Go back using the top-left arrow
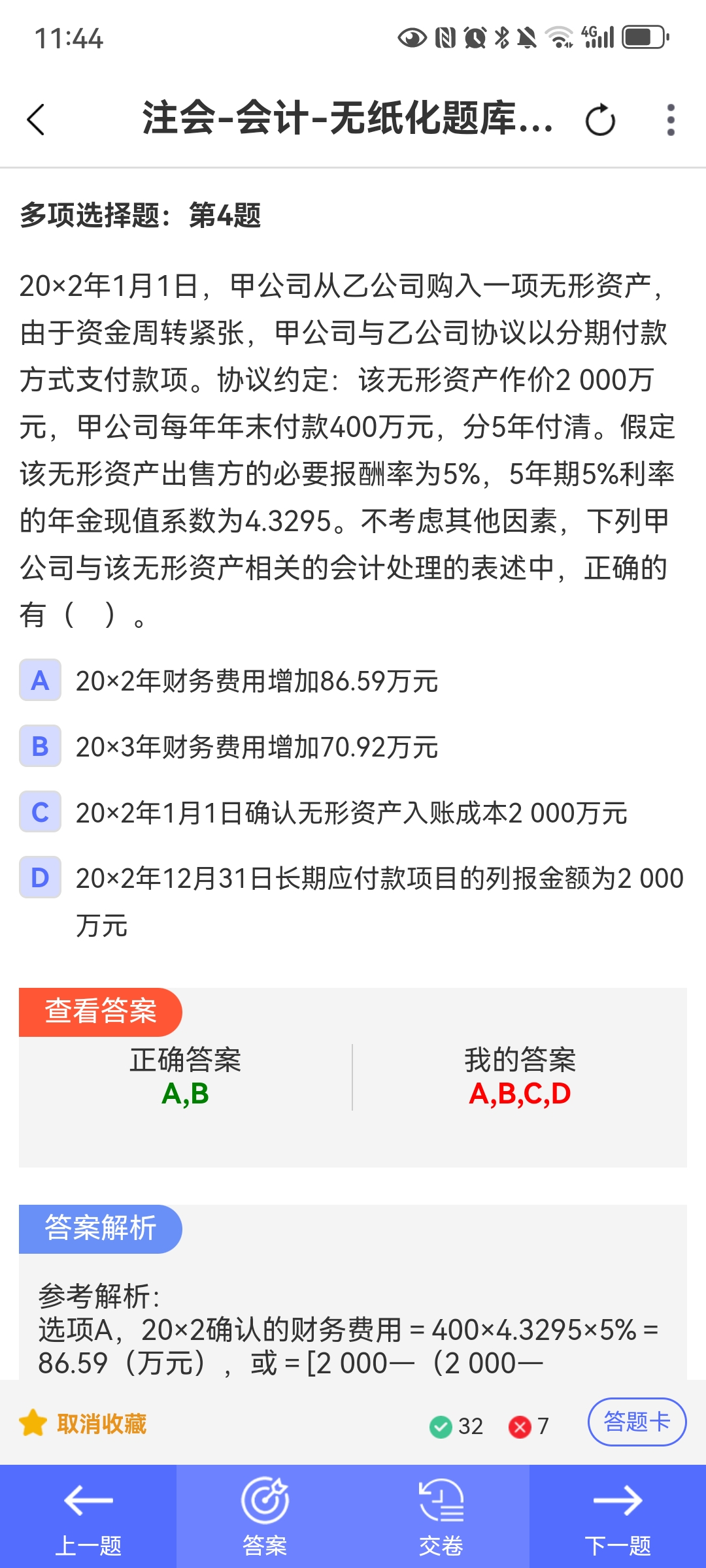This screenshot has height=1568, width=706. pyautogui.click(x=36, y=120)
